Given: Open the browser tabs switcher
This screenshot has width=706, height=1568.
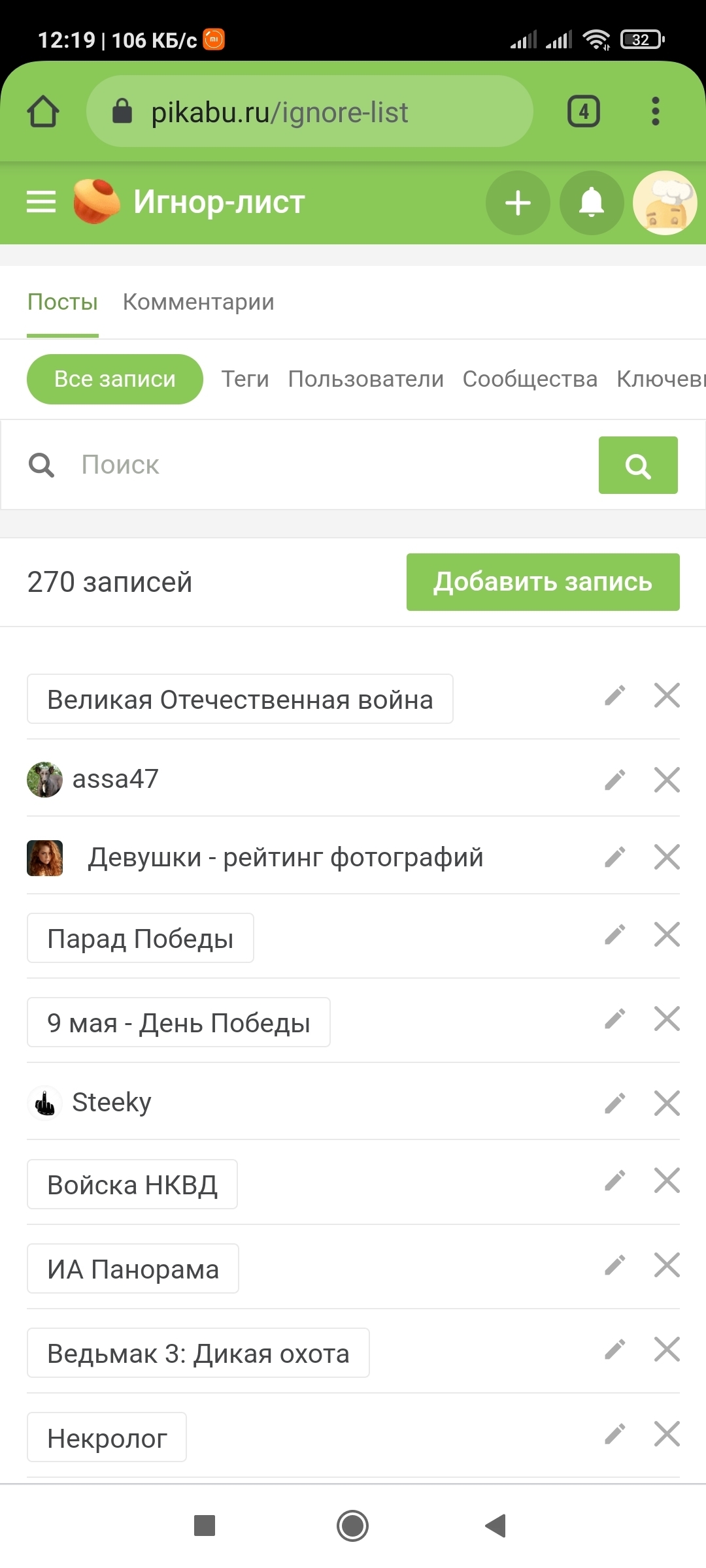Looking at the screenshot, I should coord(583,112).
